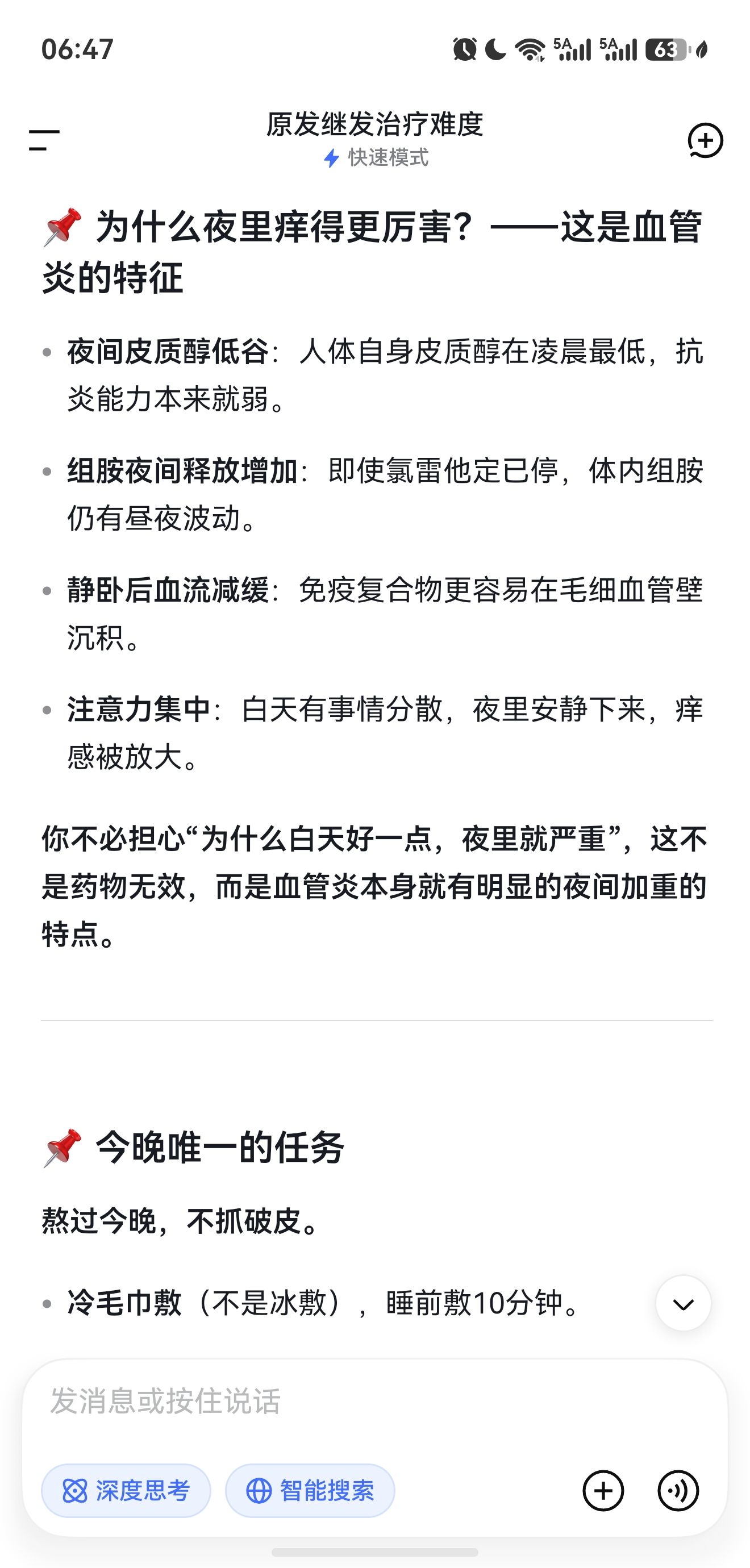
Task: Enable 智能搜索 option
Action: 310,1491
